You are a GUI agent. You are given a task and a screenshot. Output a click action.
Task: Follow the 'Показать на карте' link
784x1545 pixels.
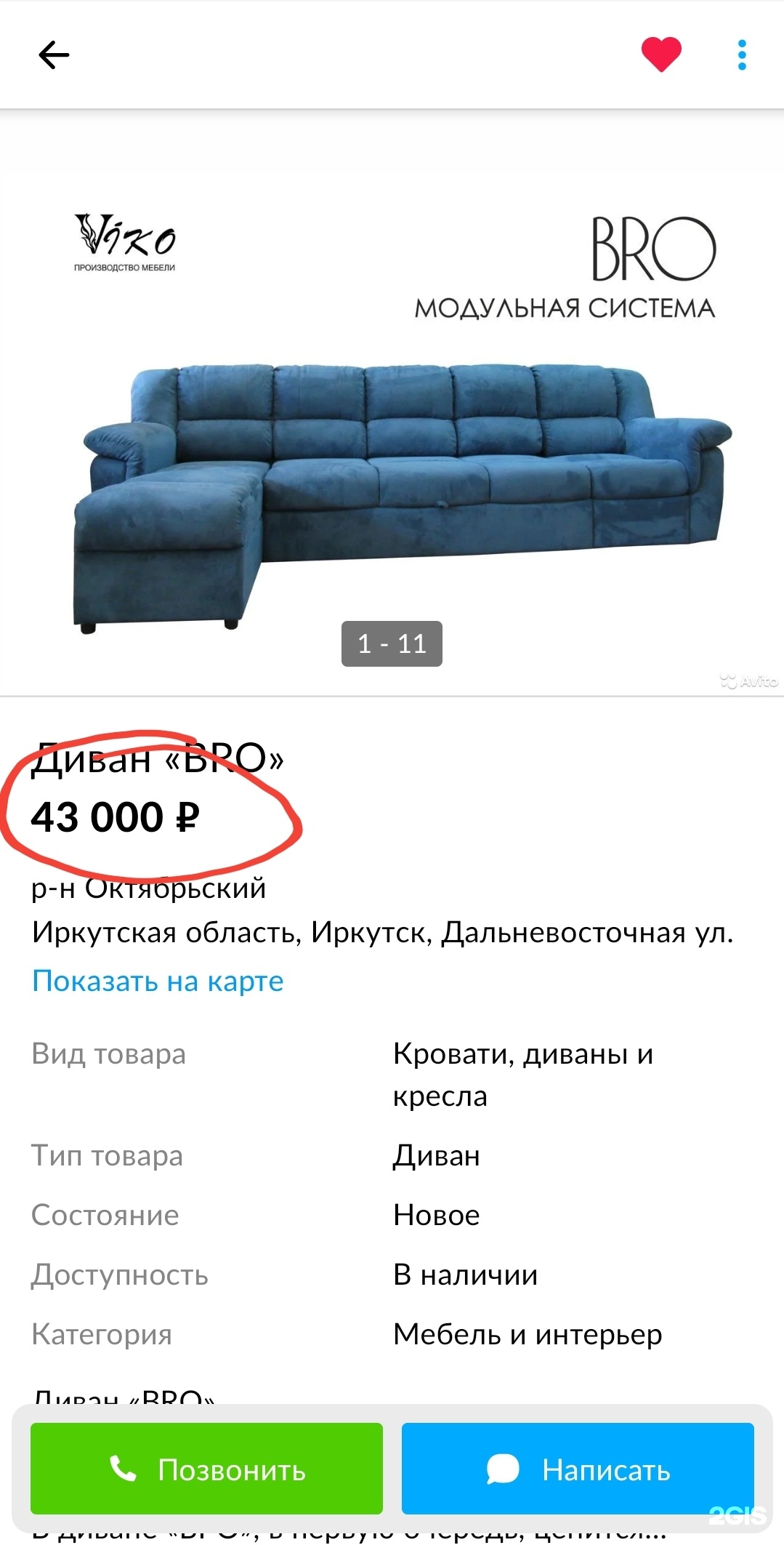coord(158,981)
